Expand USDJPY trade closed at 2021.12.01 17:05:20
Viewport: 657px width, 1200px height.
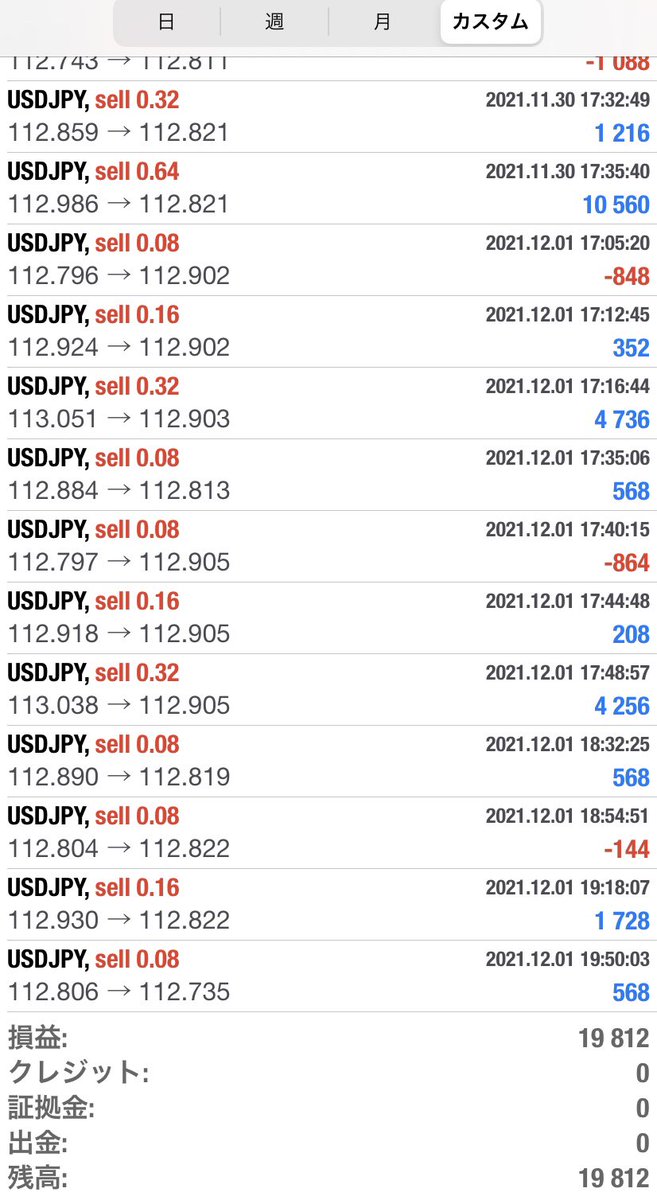click(x=328, y=260)
